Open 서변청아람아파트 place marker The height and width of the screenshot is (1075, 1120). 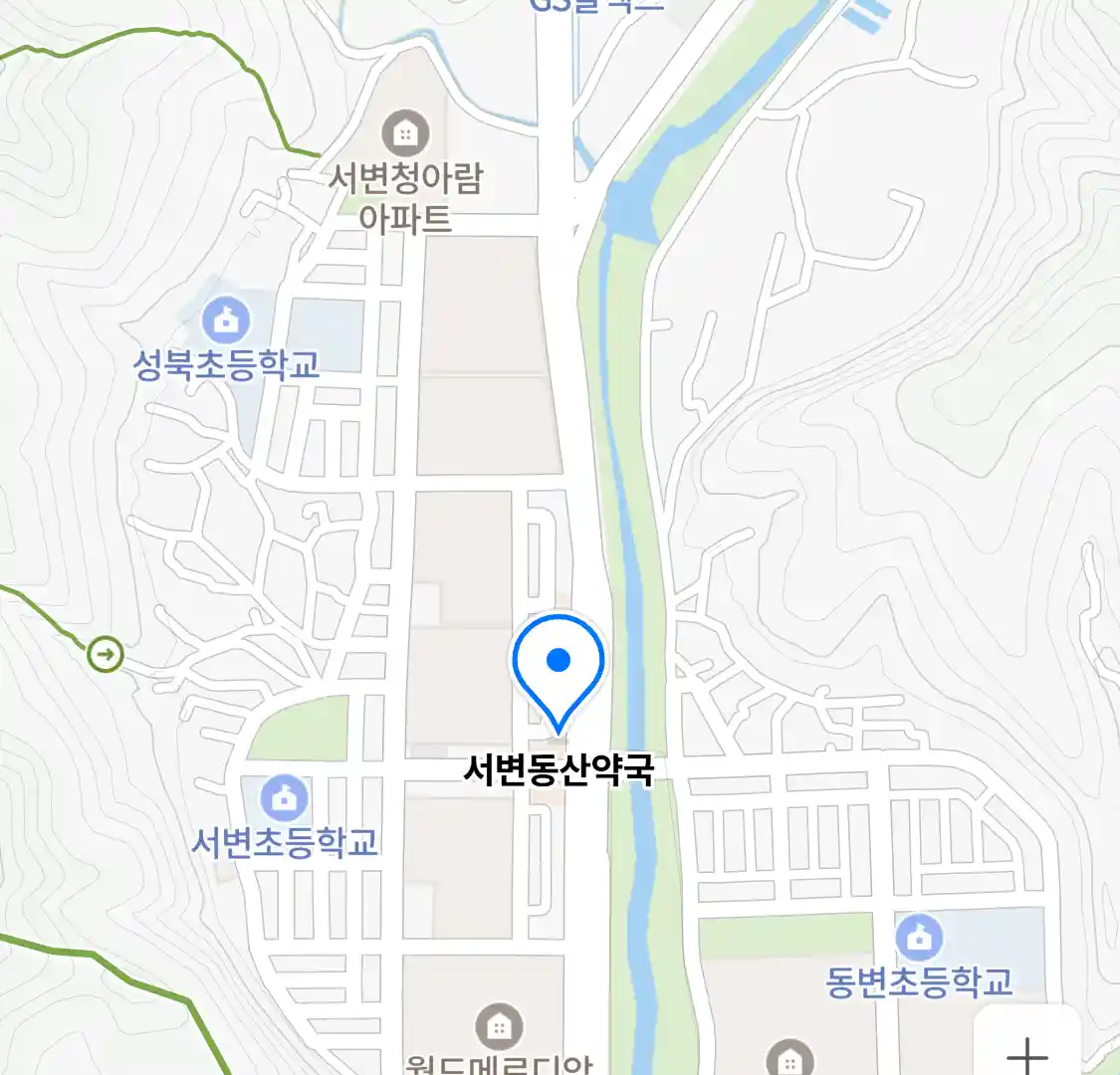(405, 132)
